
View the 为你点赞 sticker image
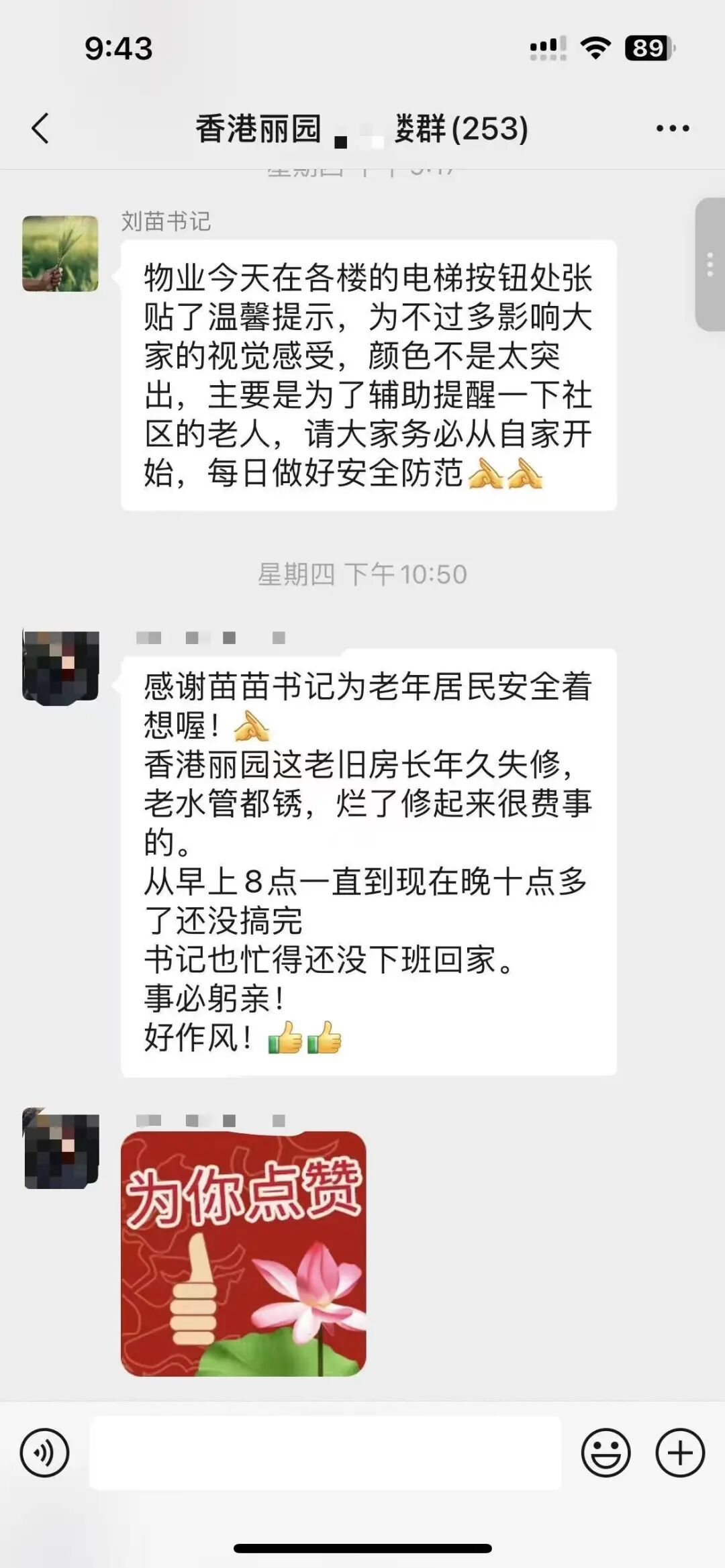click(244, 1253)
